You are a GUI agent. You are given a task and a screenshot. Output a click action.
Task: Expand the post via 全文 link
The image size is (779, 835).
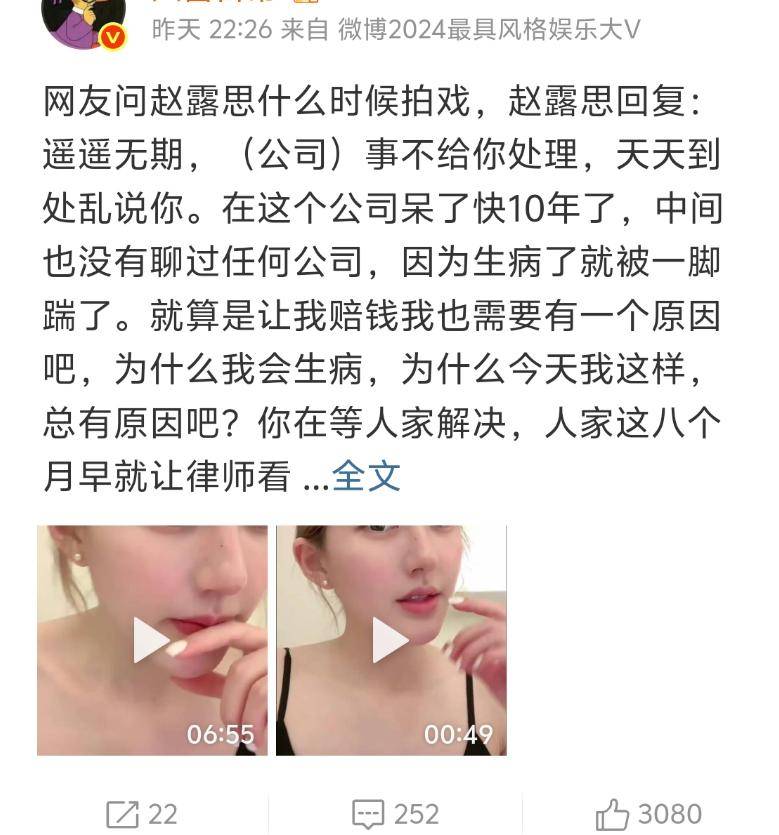(366, 477)
